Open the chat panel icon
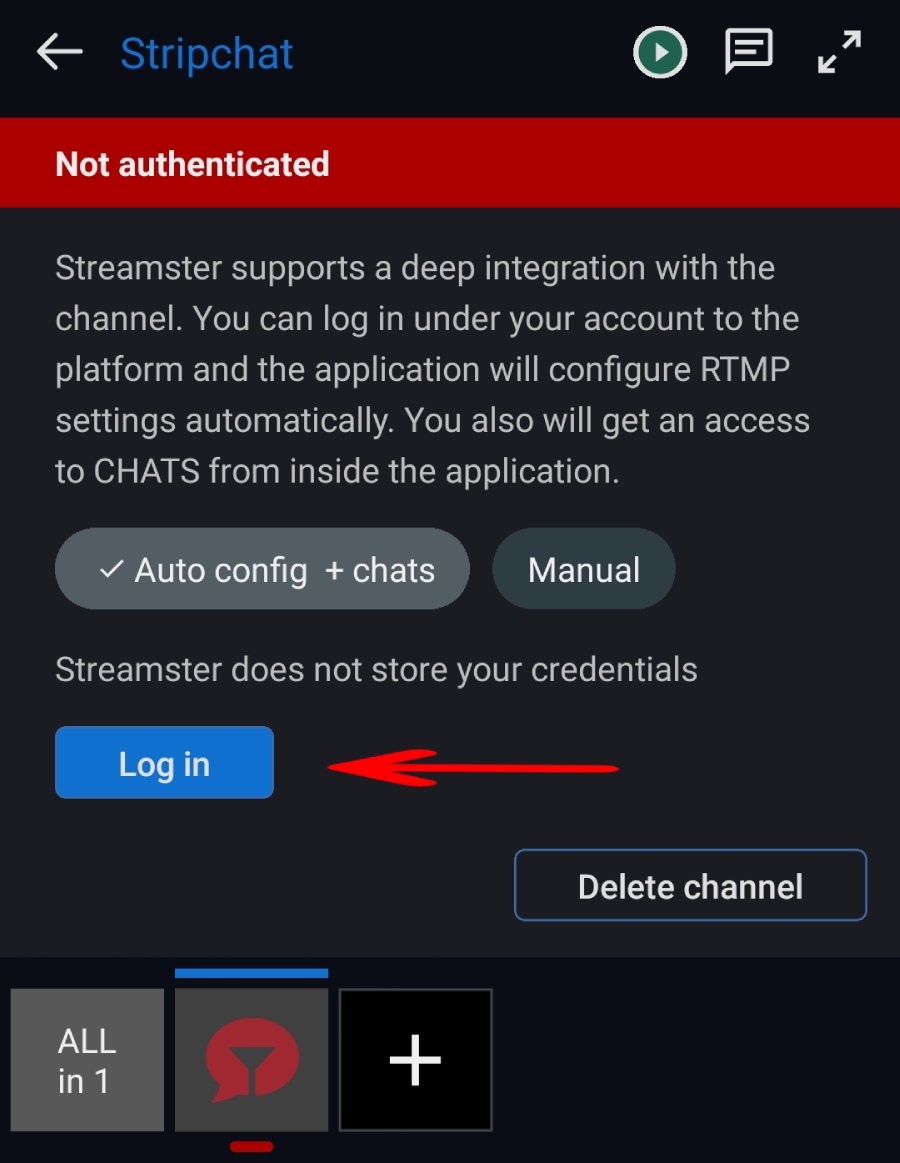 749,52
